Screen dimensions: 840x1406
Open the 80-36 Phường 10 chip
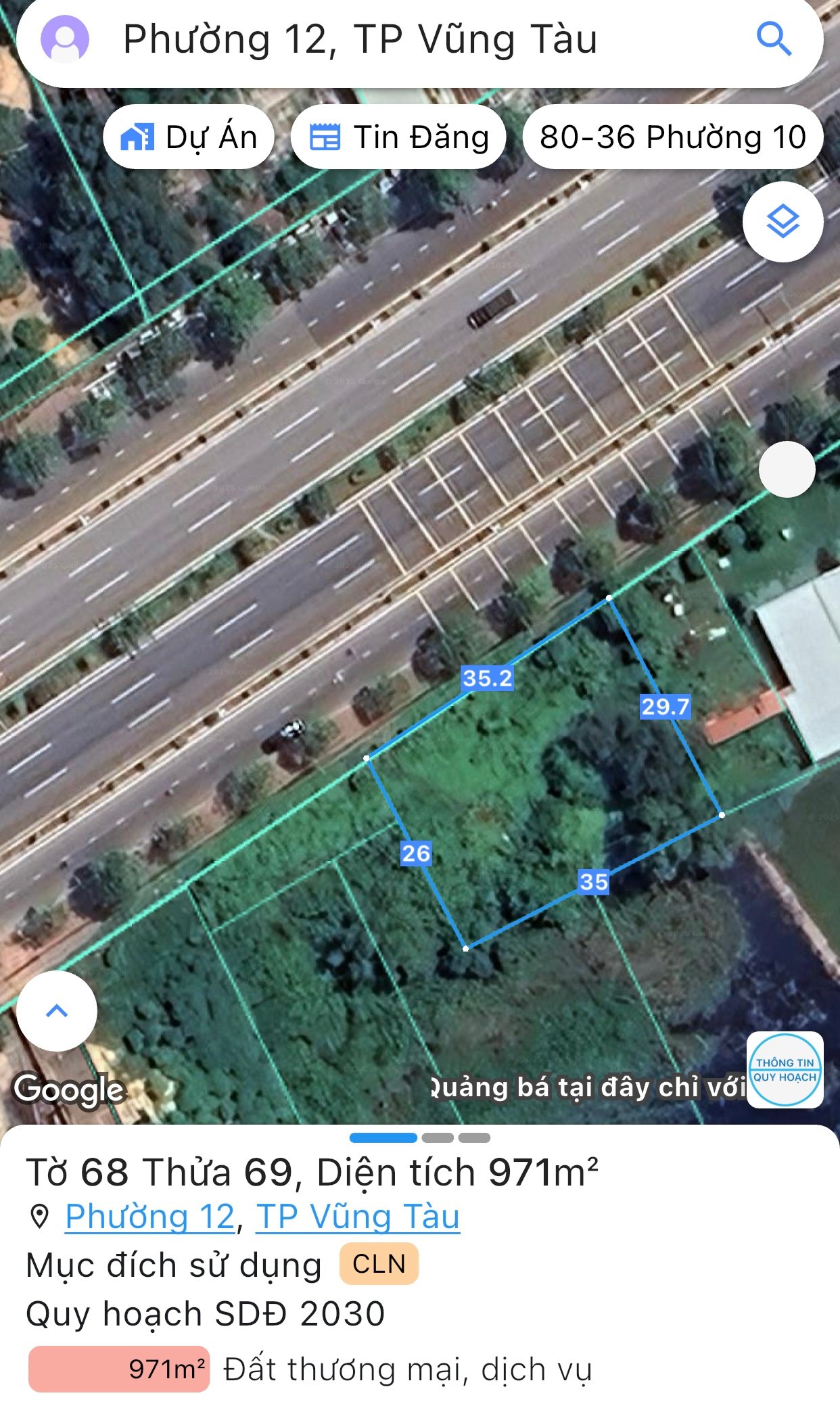click(x=672, y=137)
